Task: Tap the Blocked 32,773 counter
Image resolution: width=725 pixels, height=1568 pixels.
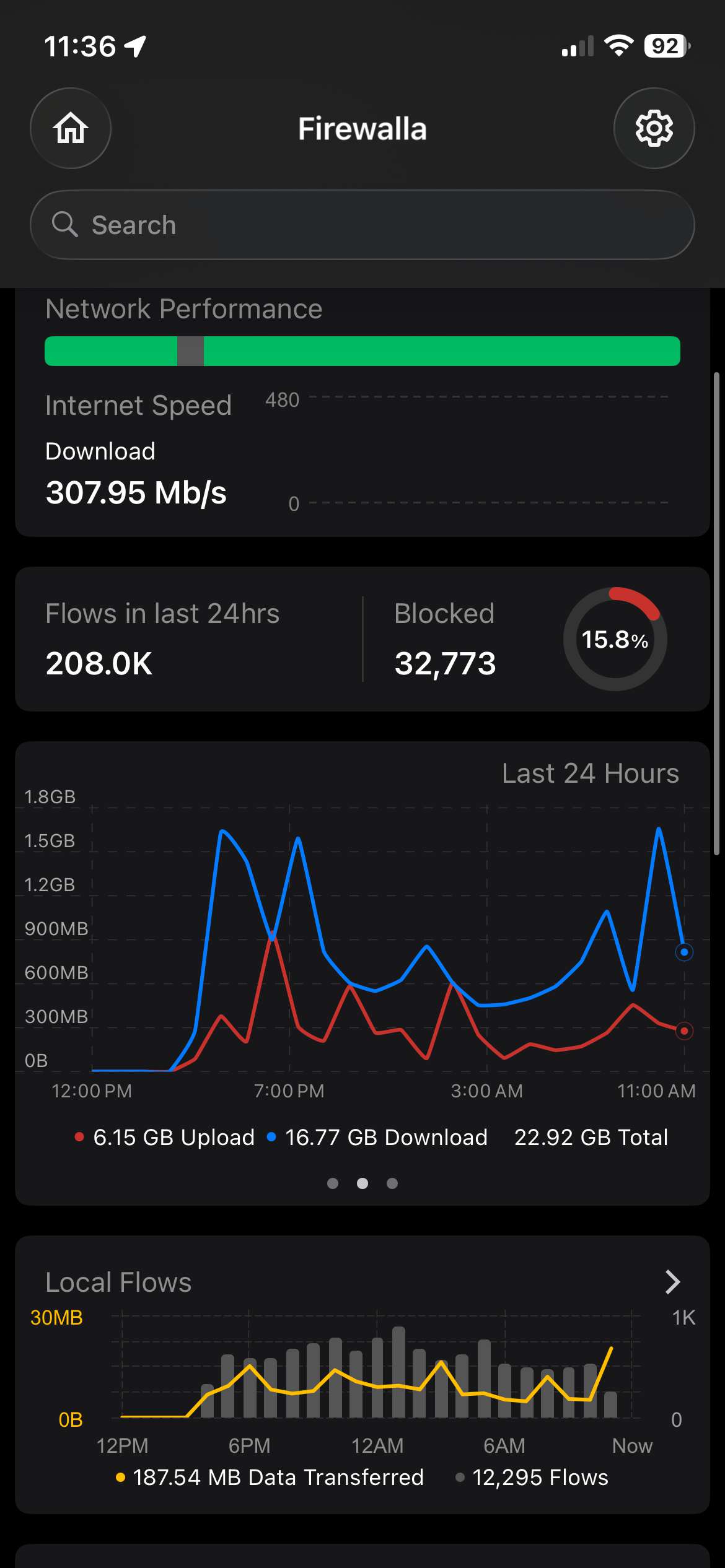Action: 446,663
